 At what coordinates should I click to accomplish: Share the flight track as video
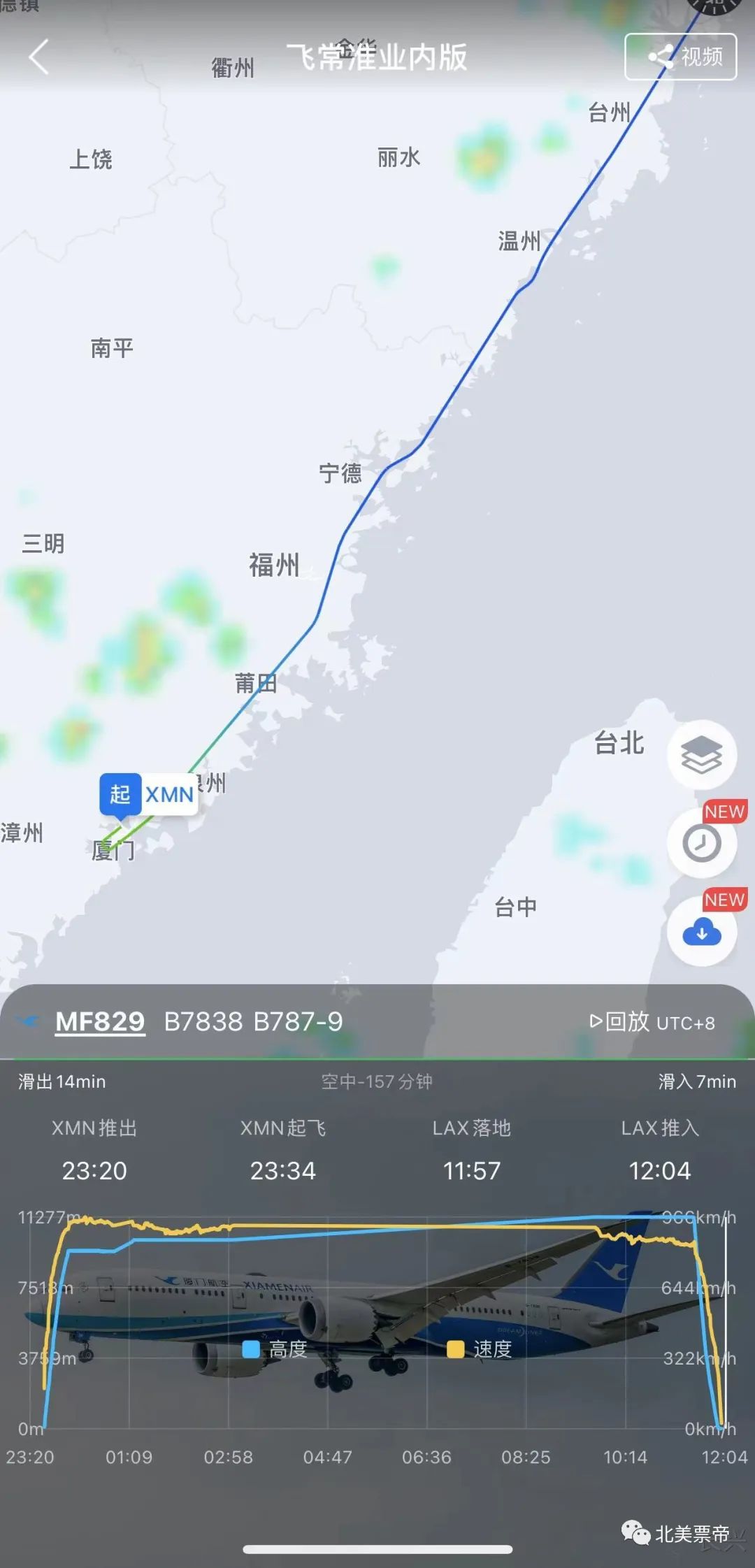click(x=680, y=57)
